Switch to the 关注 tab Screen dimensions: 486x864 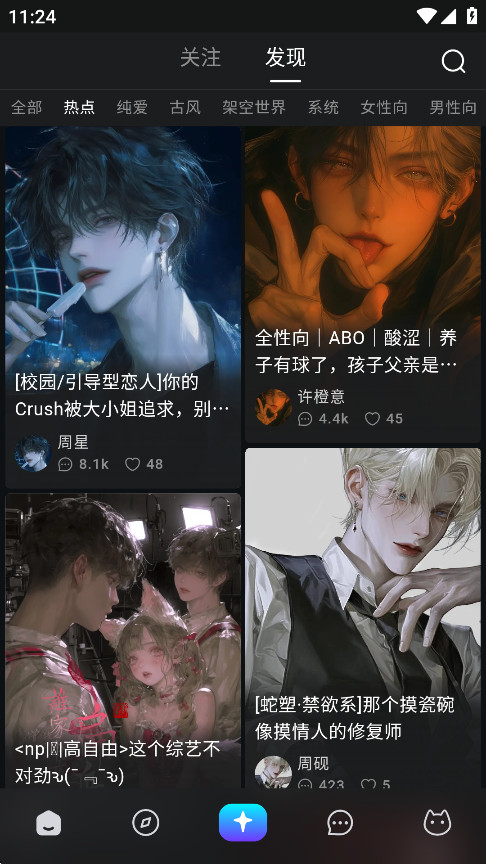point(201,58)
